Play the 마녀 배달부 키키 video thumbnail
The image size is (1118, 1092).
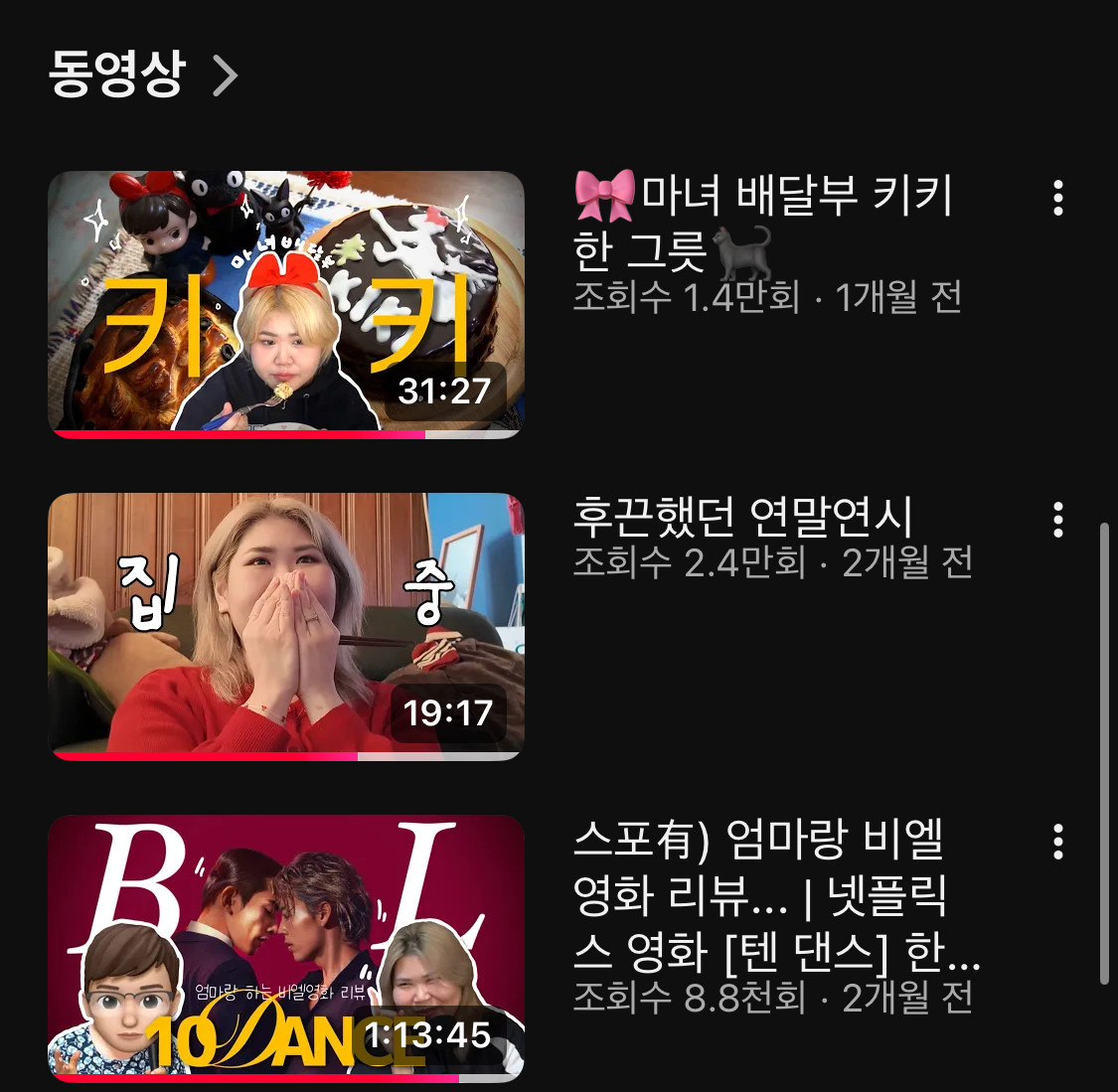(286, 304)
